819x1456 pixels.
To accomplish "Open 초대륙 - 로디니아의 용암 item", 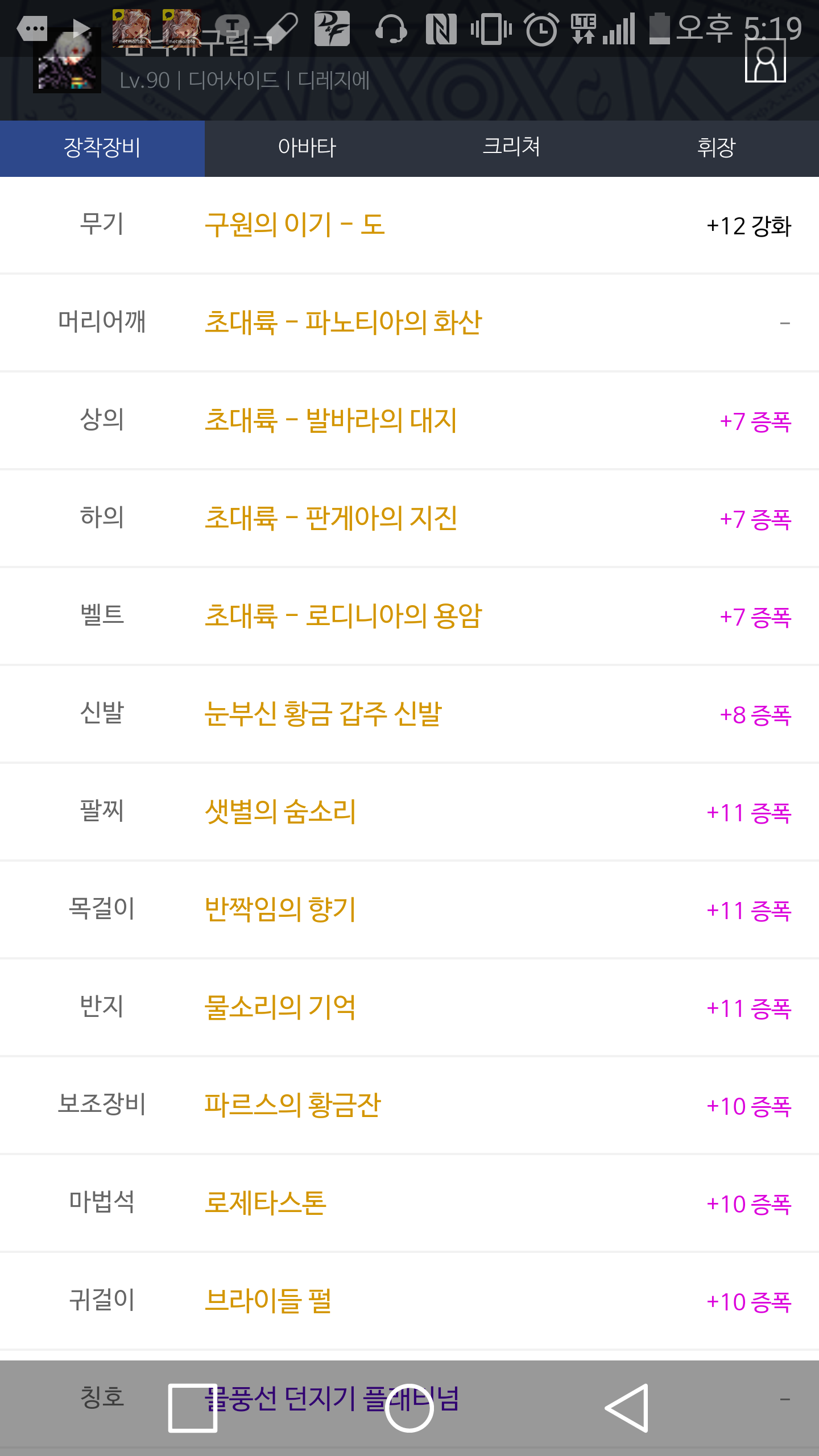I will 343,616.
